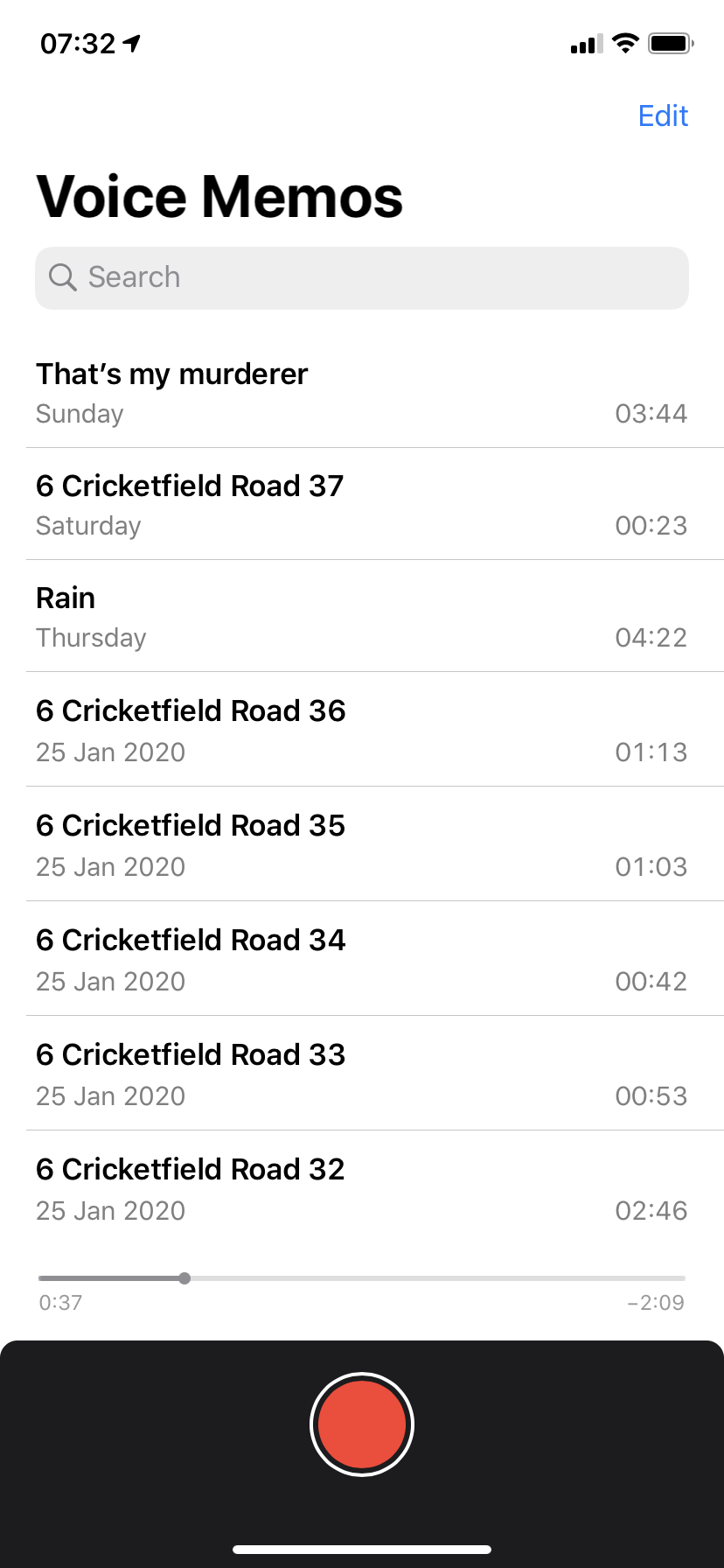This screenshot has width=724, height=1568.
Task: Select the Rain voice memo
Action: 362,616
